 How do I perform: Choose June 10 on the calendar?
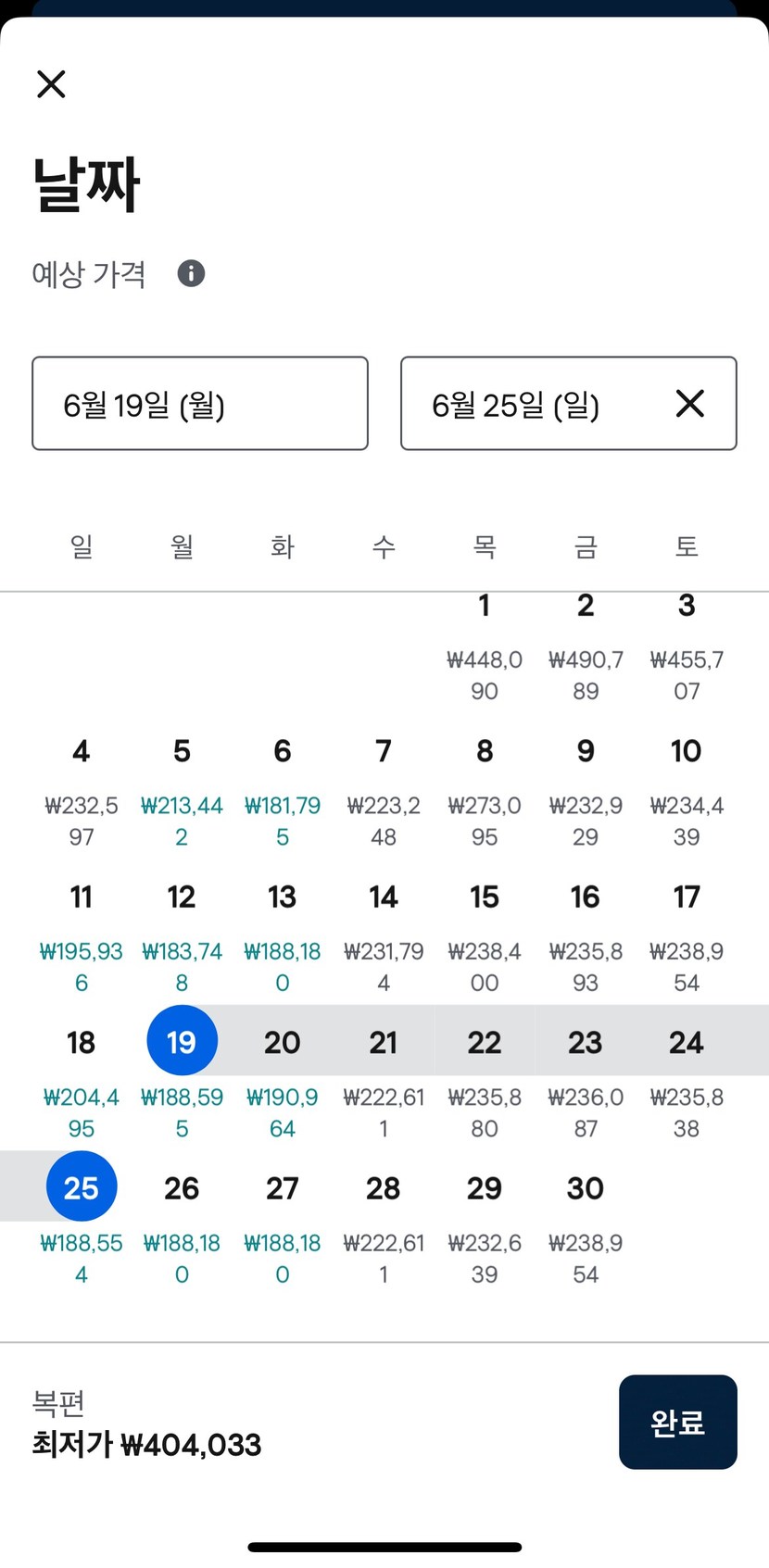687,792
